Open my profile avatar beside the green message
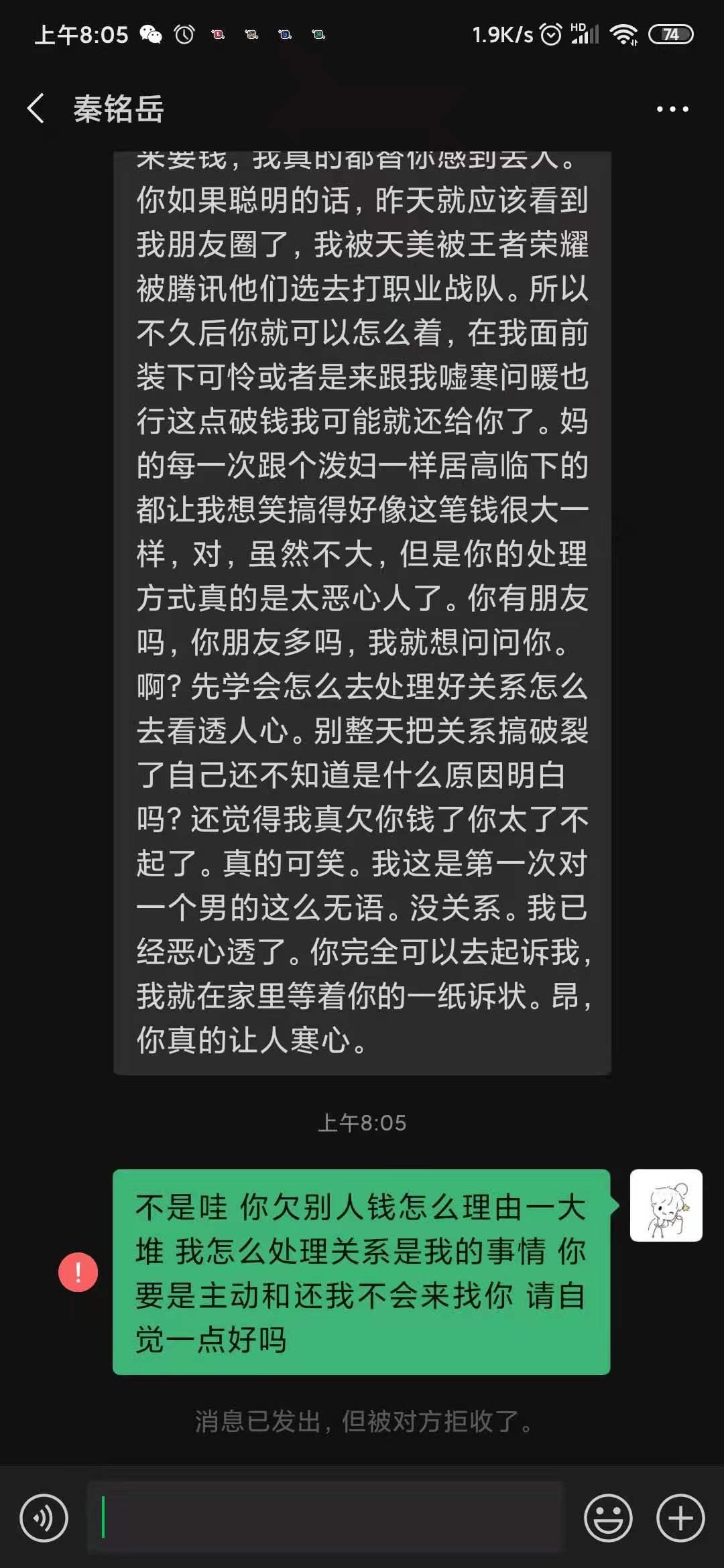Image resolution: width=724 pixels, height=1568 pixels. point(666,1205)
